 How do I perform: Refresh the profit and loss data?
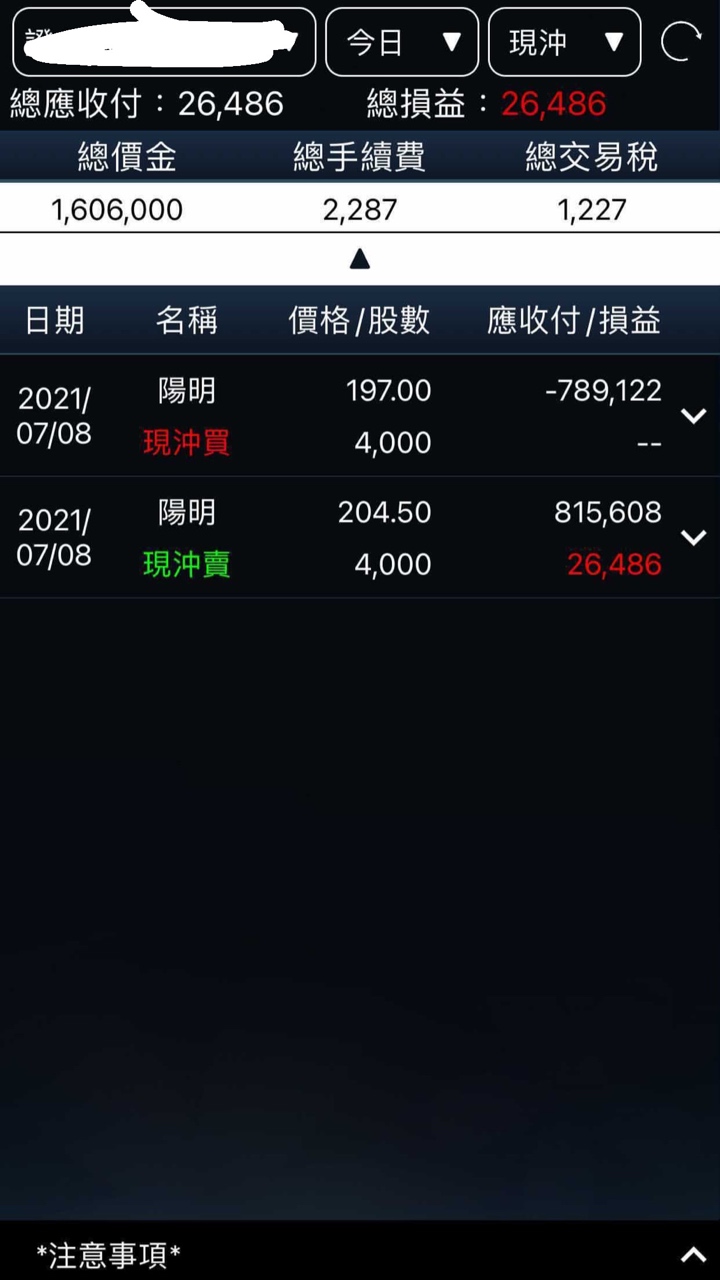click(681, 42)
